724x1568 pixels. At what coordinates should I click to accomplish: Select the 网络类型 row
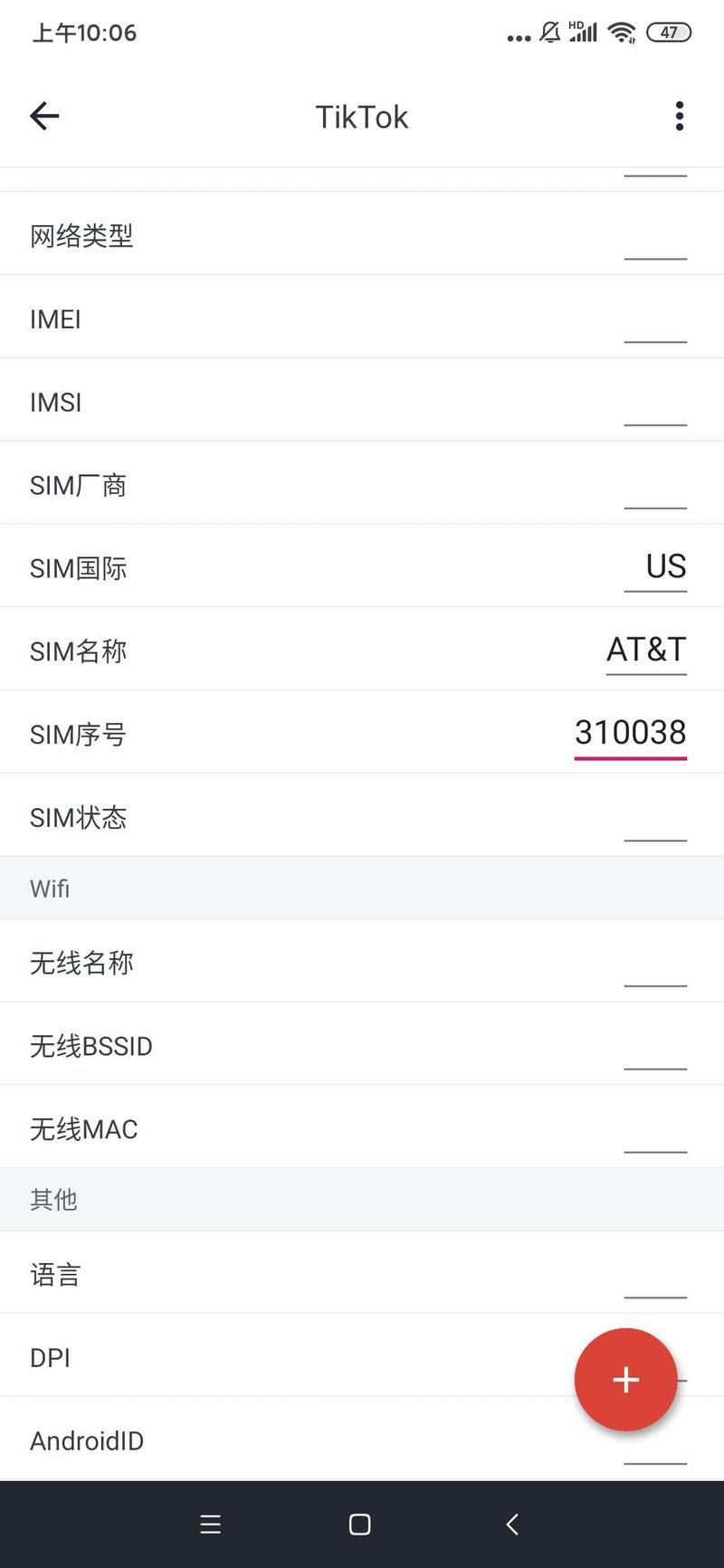click(x=362, y=233)
